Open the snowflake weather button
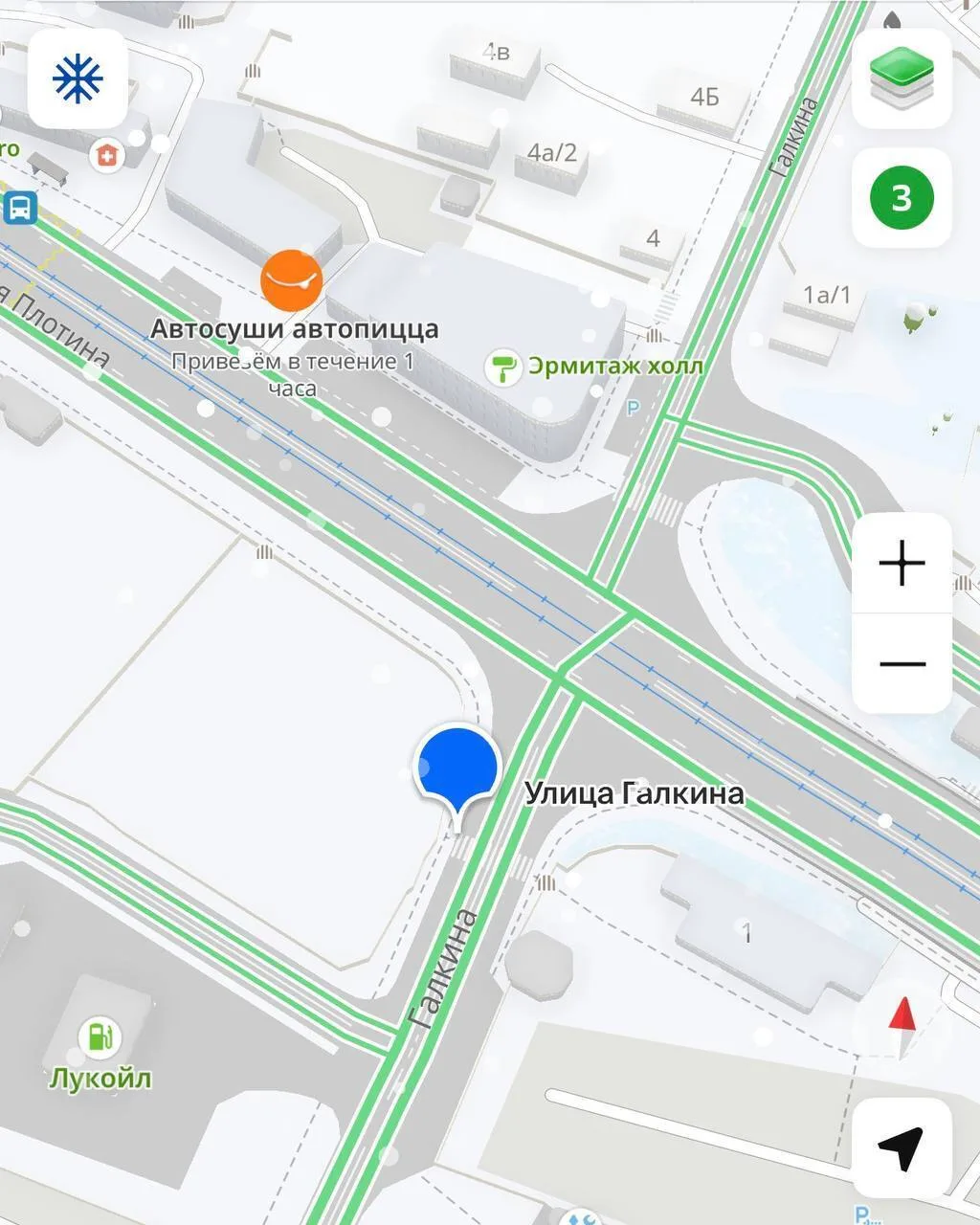Viewport: 980px width, 1225px height. [78, 78]
